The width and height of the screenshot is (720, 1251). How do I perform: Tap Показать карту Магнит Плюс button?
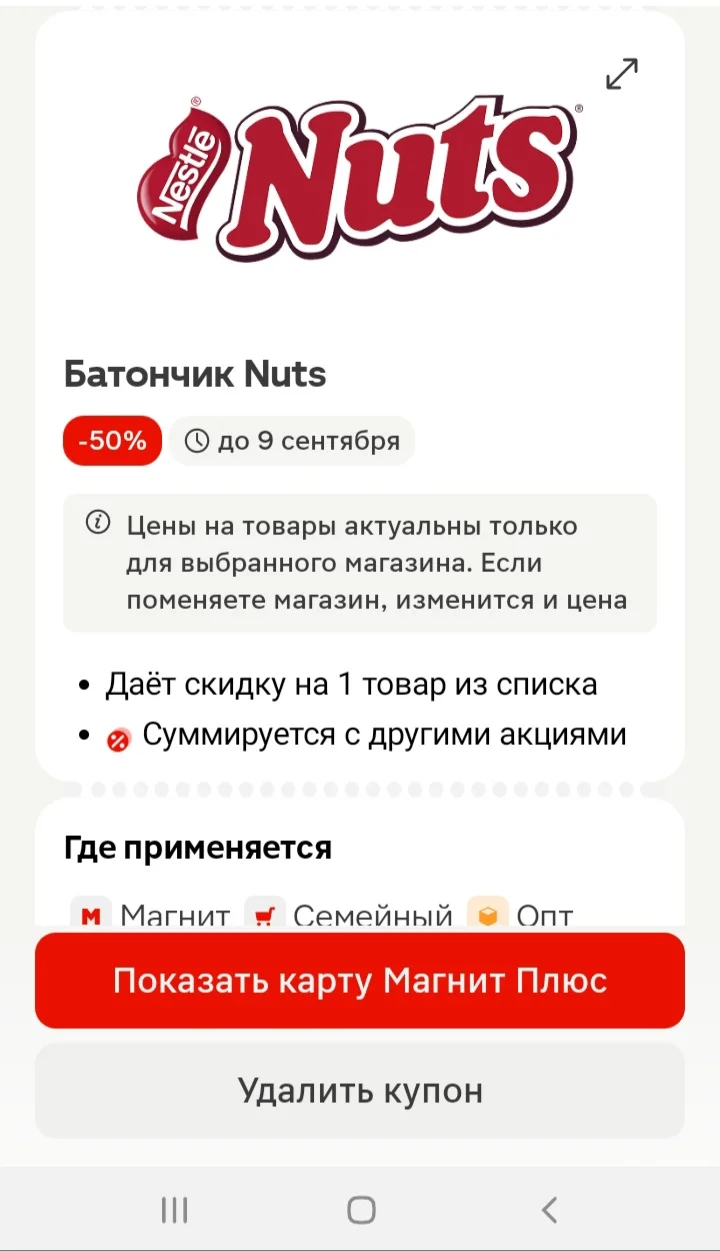360,981
